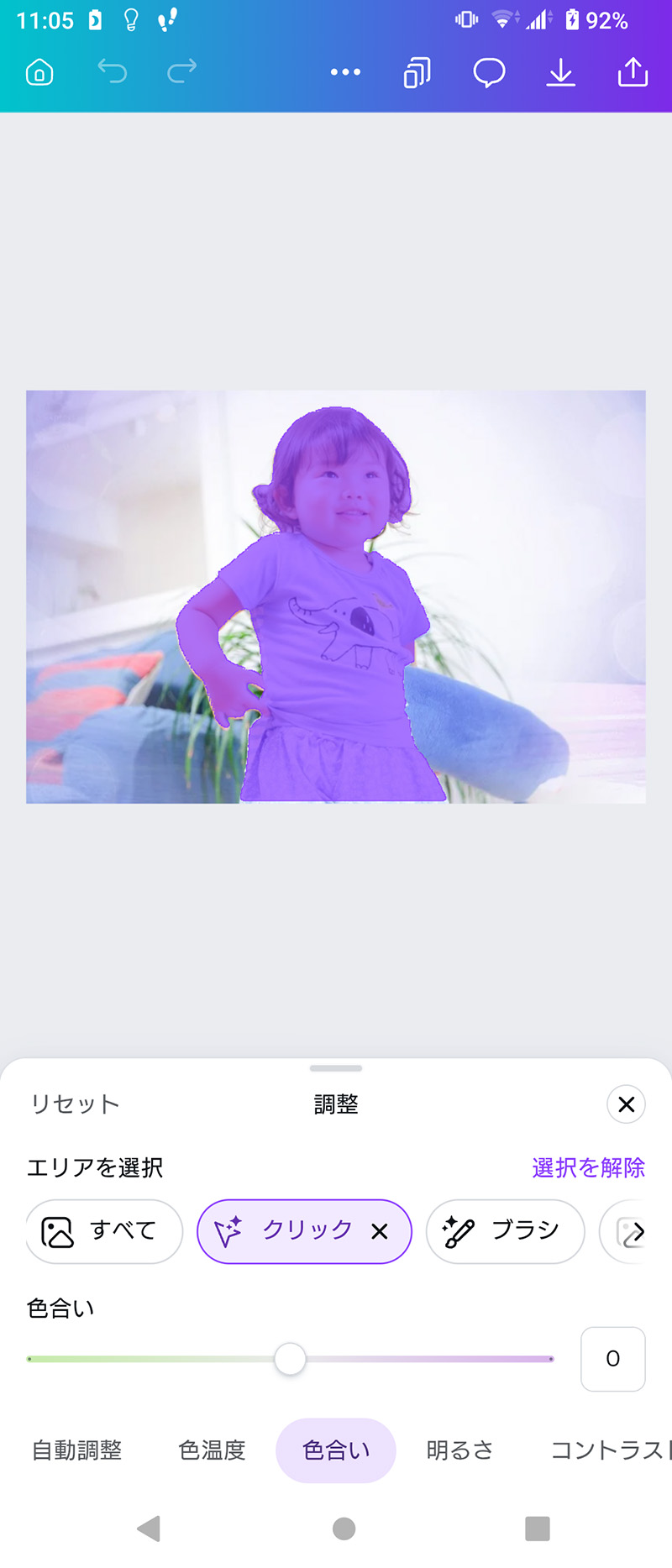Image resolution: width=672 pixels, height=1568 pixels.
Task: Edit the 色合い value box showing 0
Action: 612,1359
